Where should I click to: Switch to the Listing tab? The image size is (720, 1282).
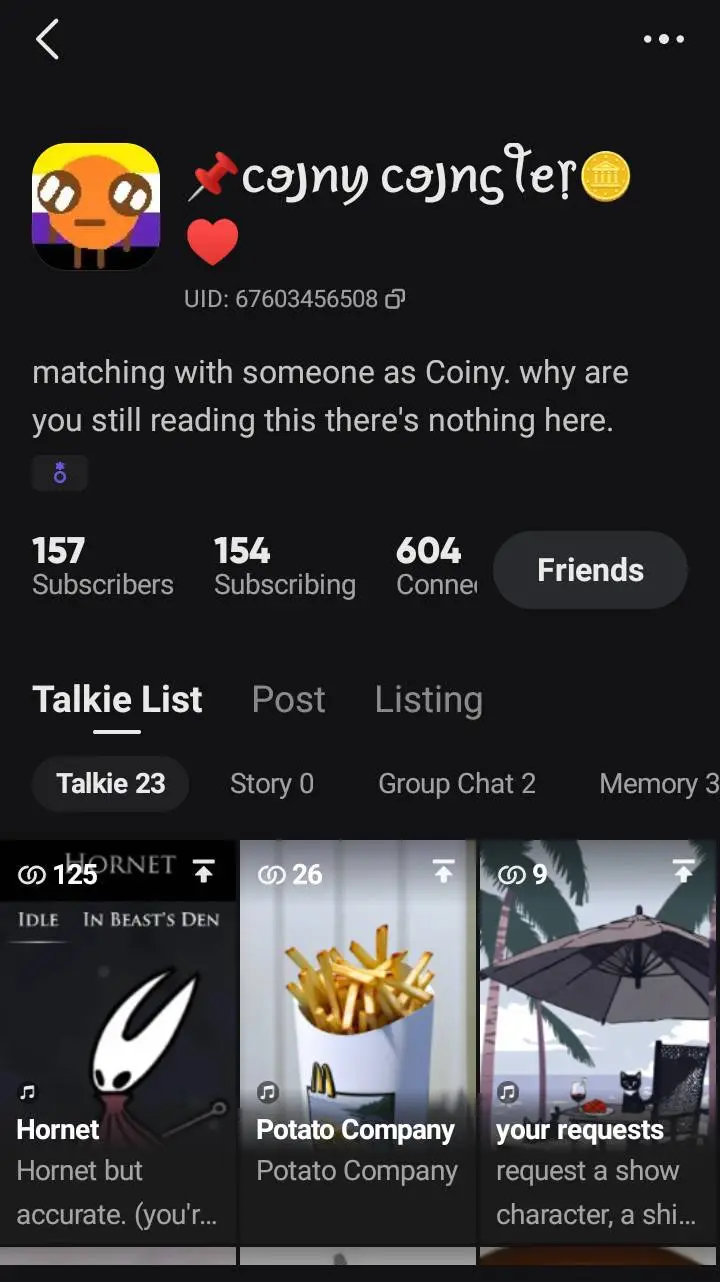click(x=428, y=700)
